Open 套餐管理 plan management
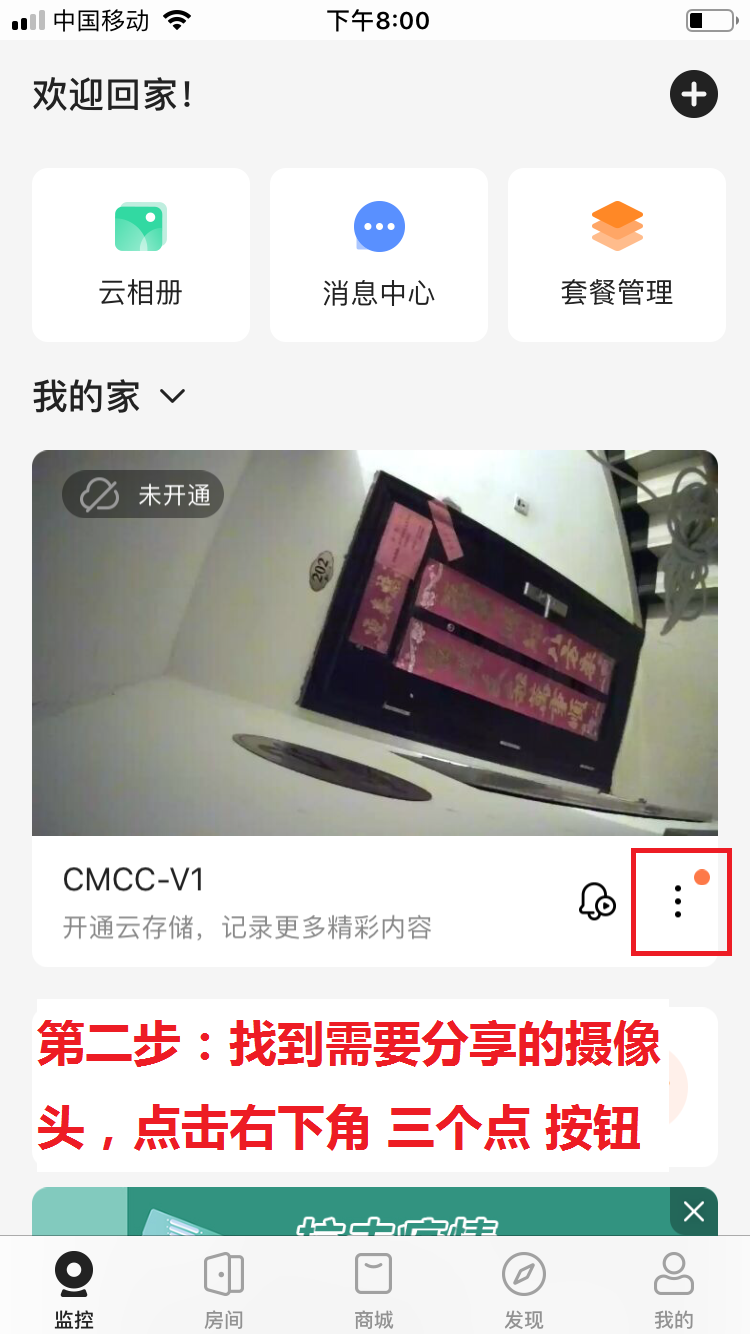 [x=617, y=255]
